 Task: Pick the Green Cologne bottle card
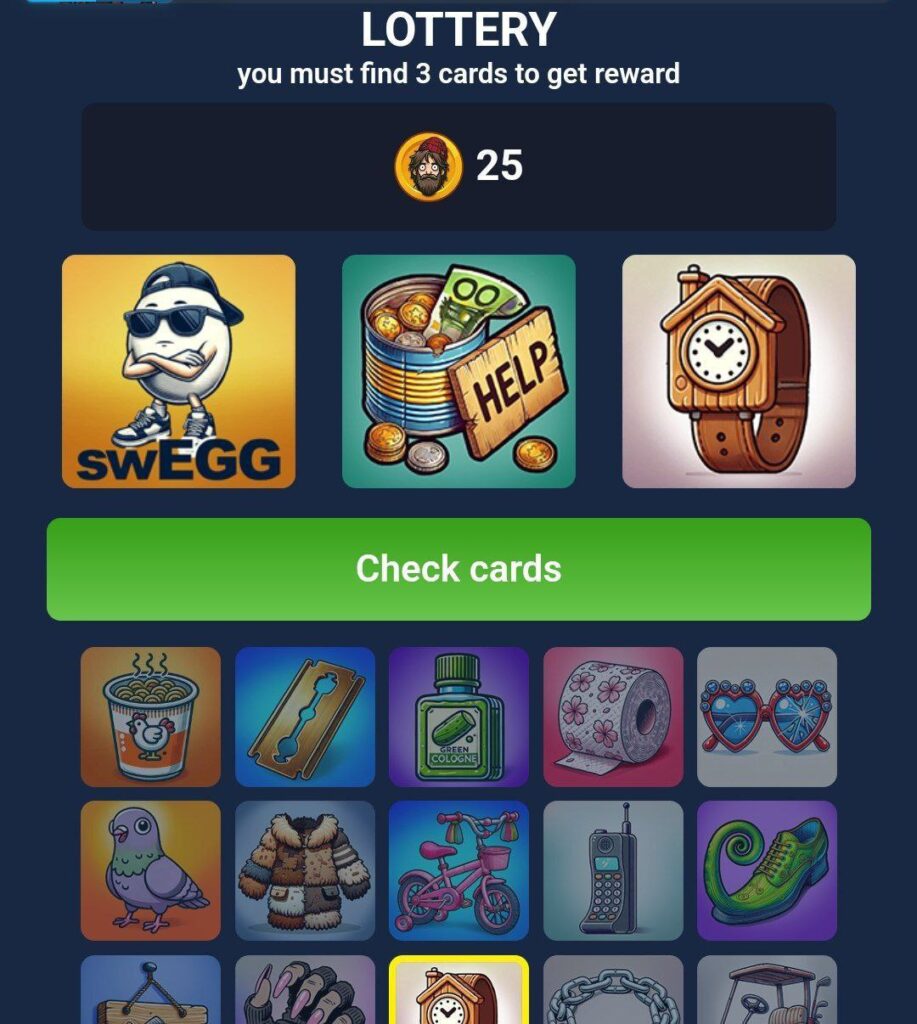(459, 717)
